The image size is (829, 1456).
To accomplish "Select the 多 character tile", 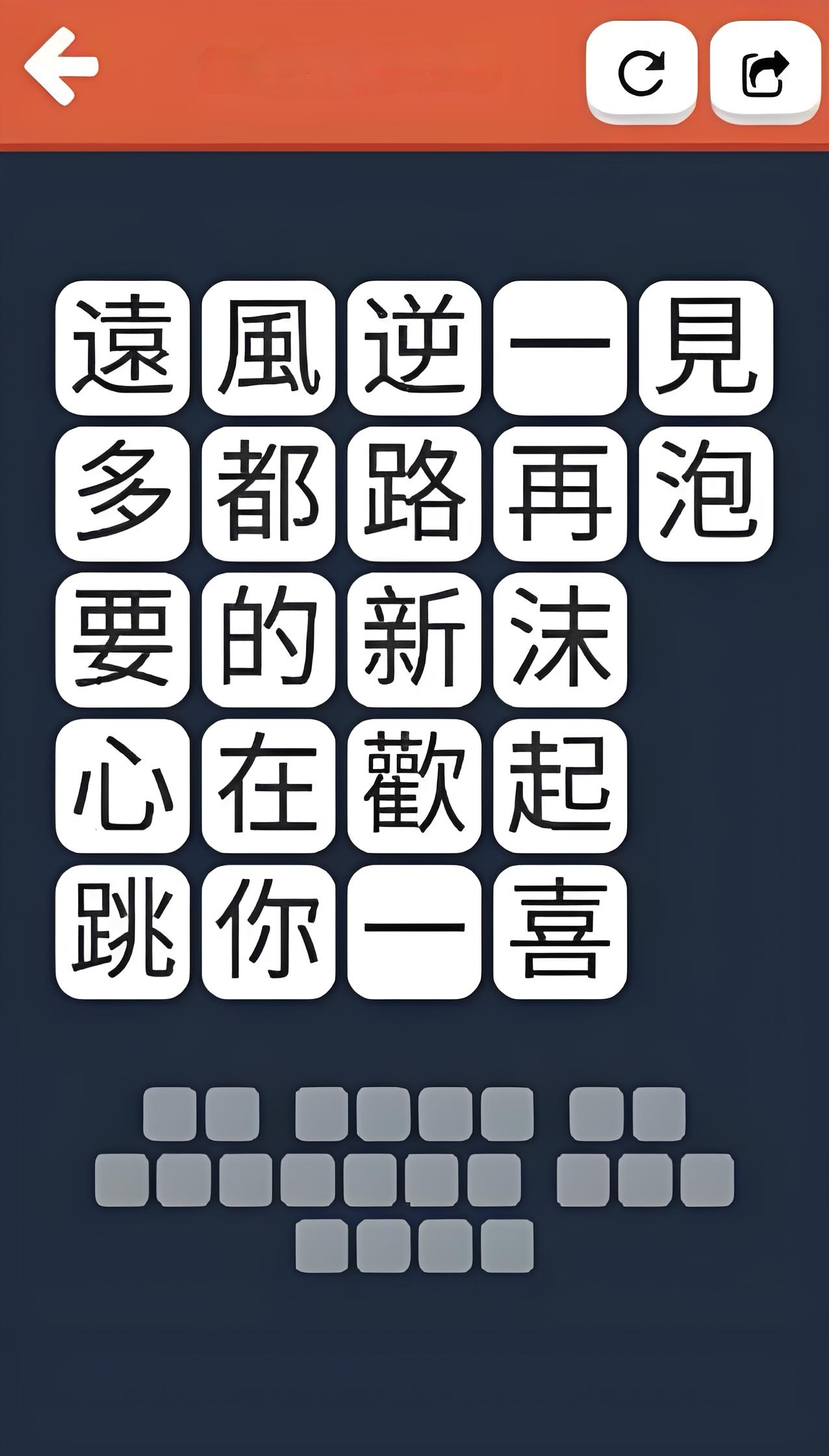I will 123,493.
